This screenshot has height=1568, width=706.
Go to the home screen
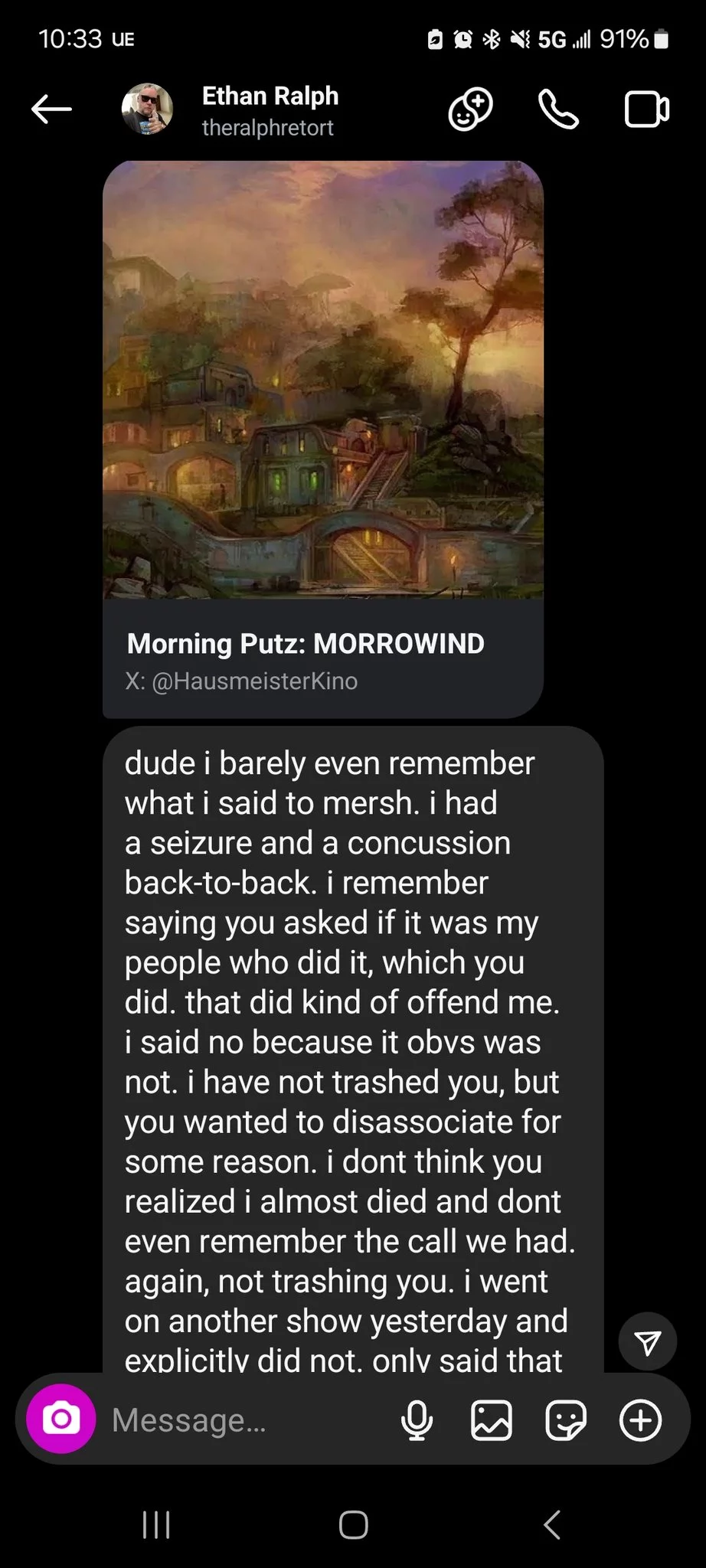click(353, 1524)
